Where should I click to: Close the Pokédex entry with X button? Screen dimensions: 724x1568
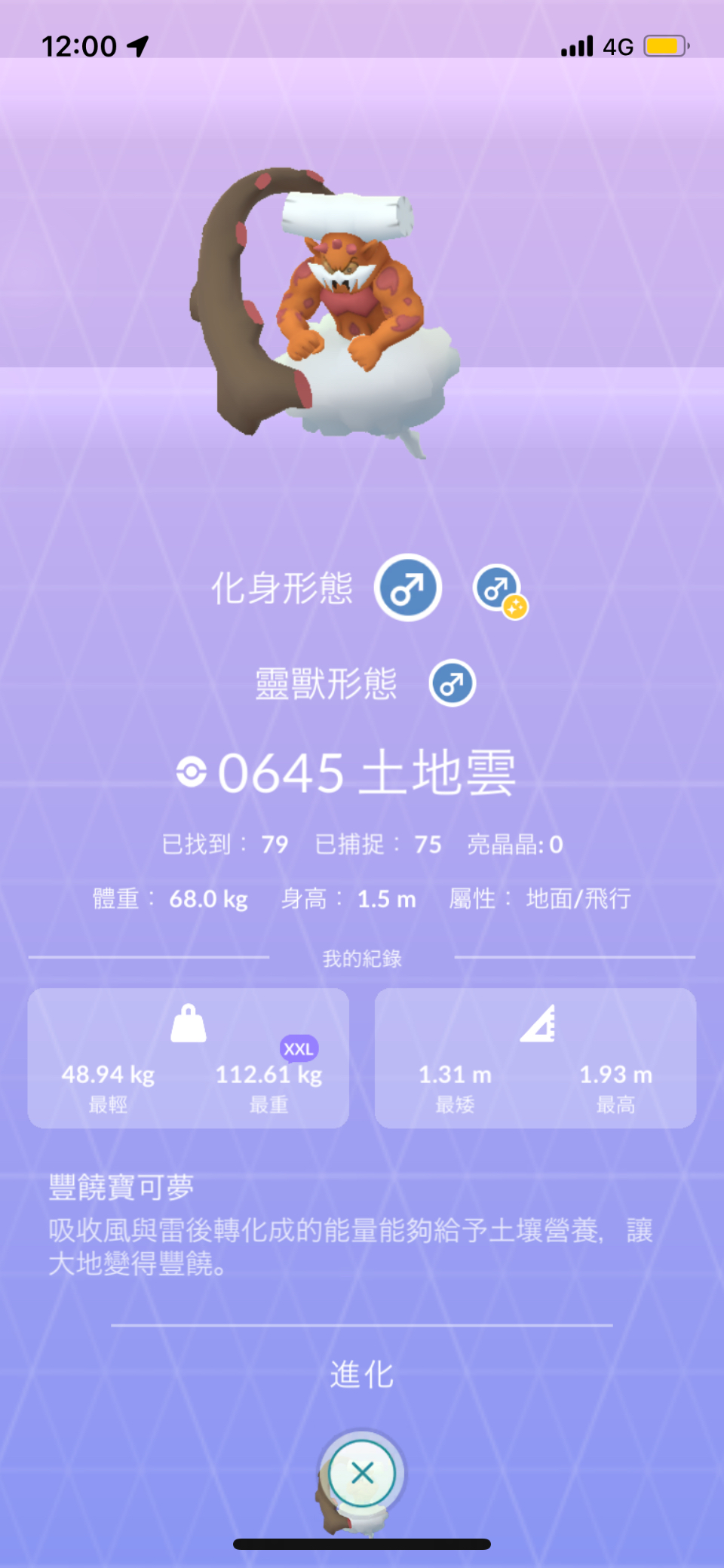(362, 1473)
